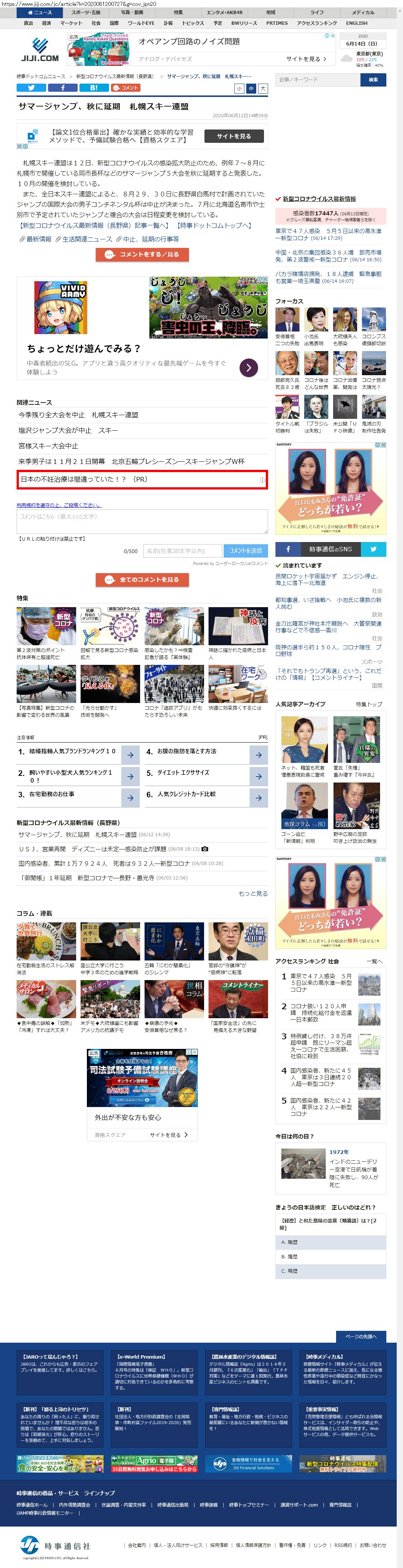Jump to ページの先頭へ
403x1568 pixels.
361,1336
